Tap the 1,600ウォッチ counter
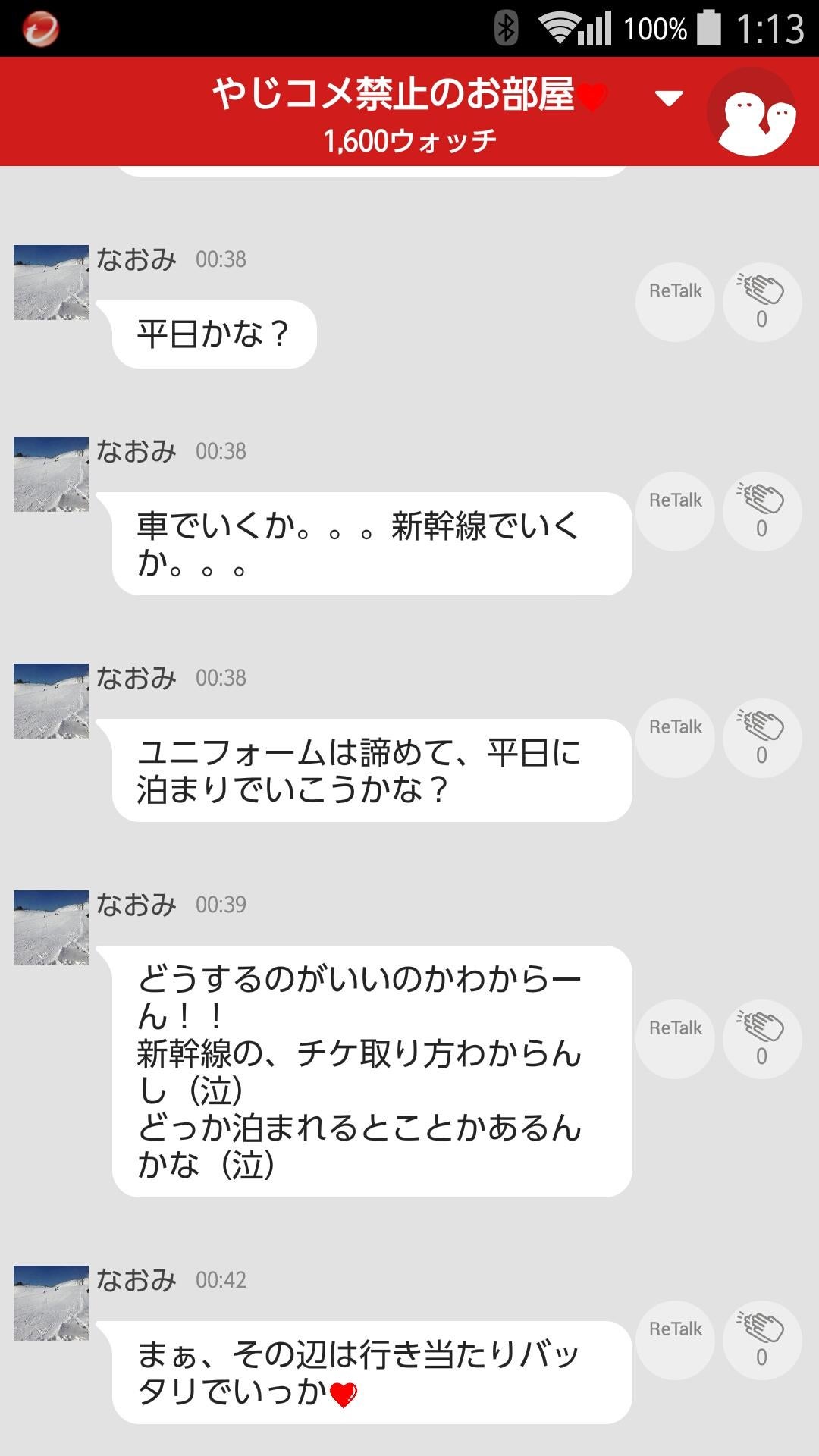 (409, 138)
